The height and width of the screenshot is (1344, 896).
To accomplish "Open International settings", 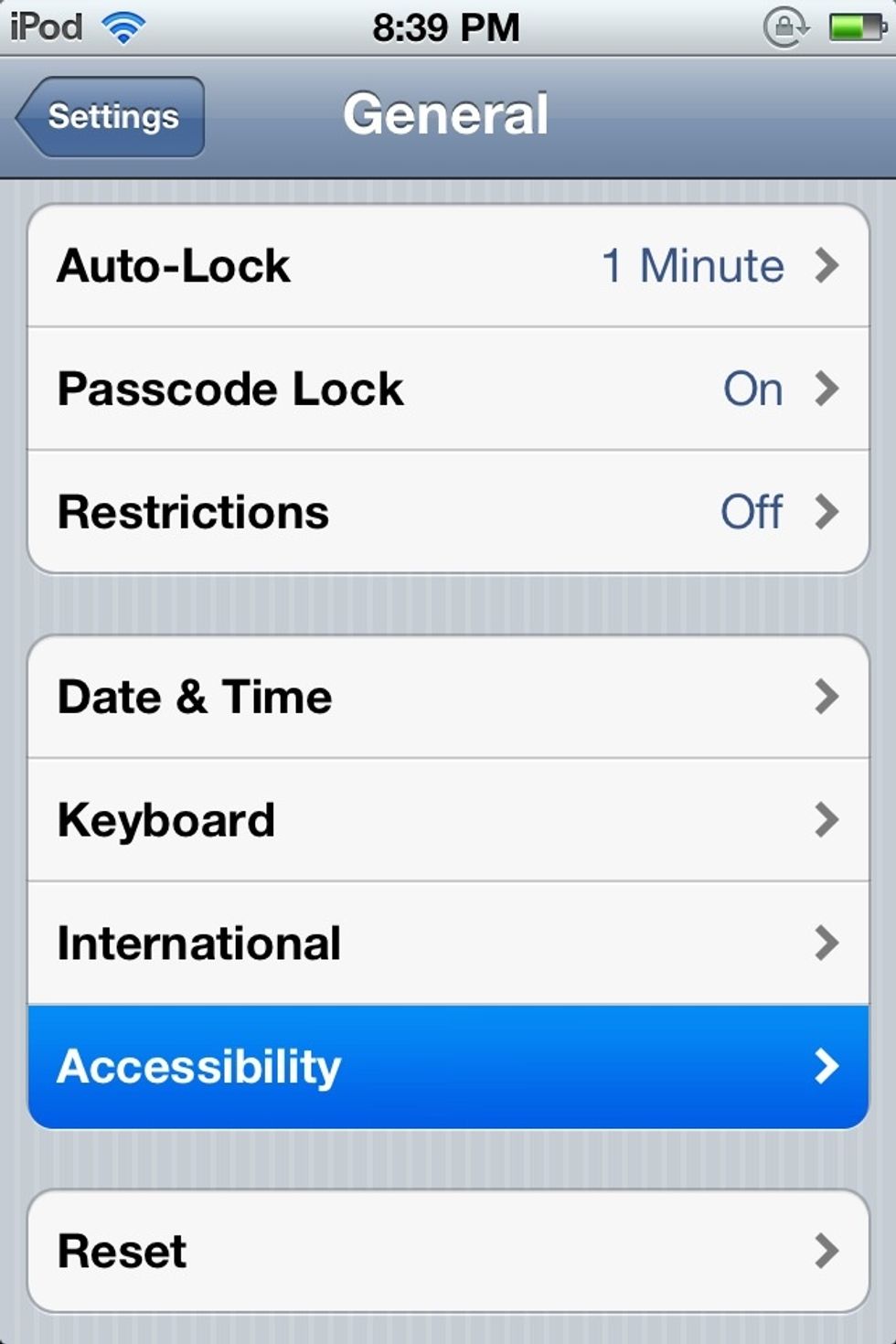I will 448,944.
